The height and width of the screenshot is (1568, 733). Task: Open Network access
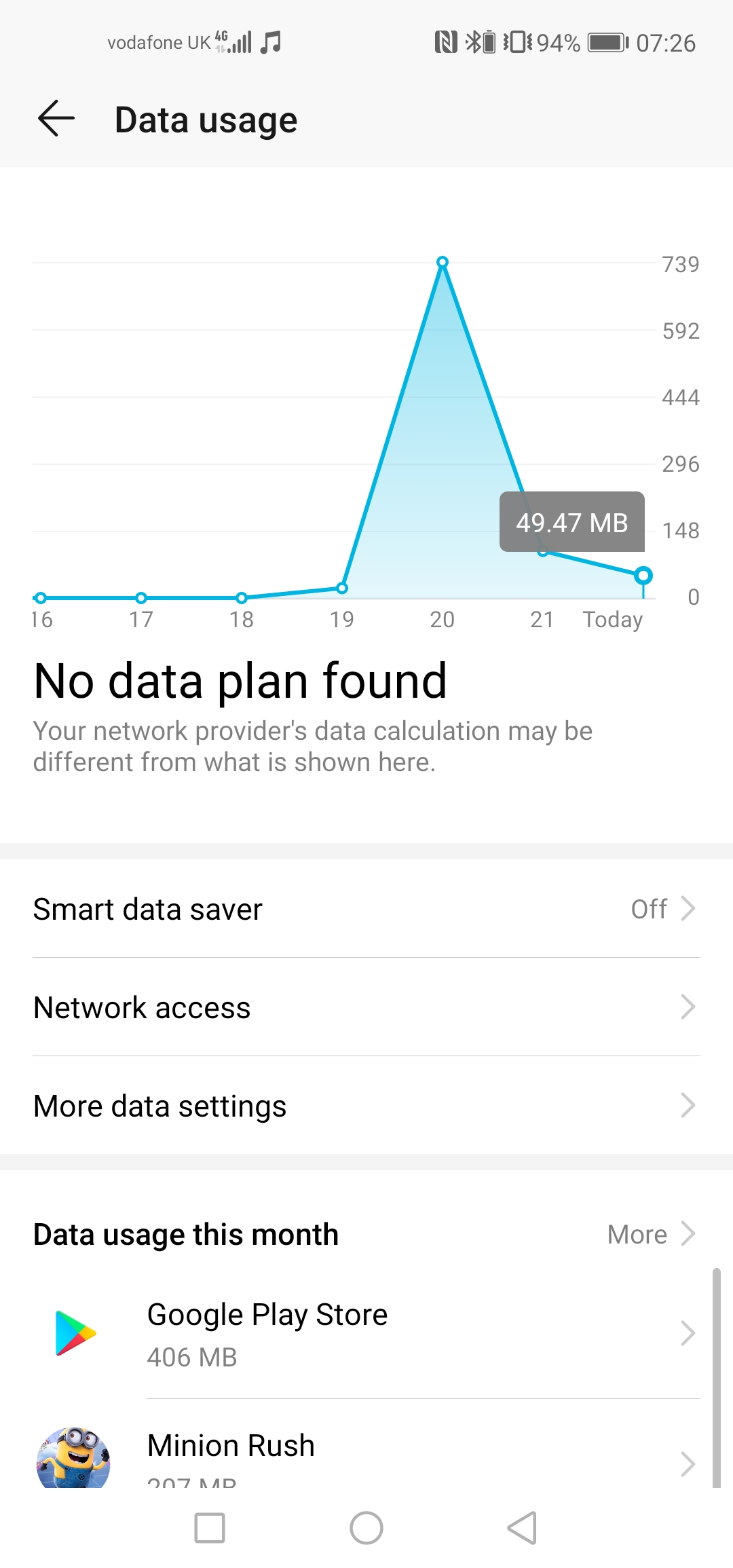[366, 1007]
